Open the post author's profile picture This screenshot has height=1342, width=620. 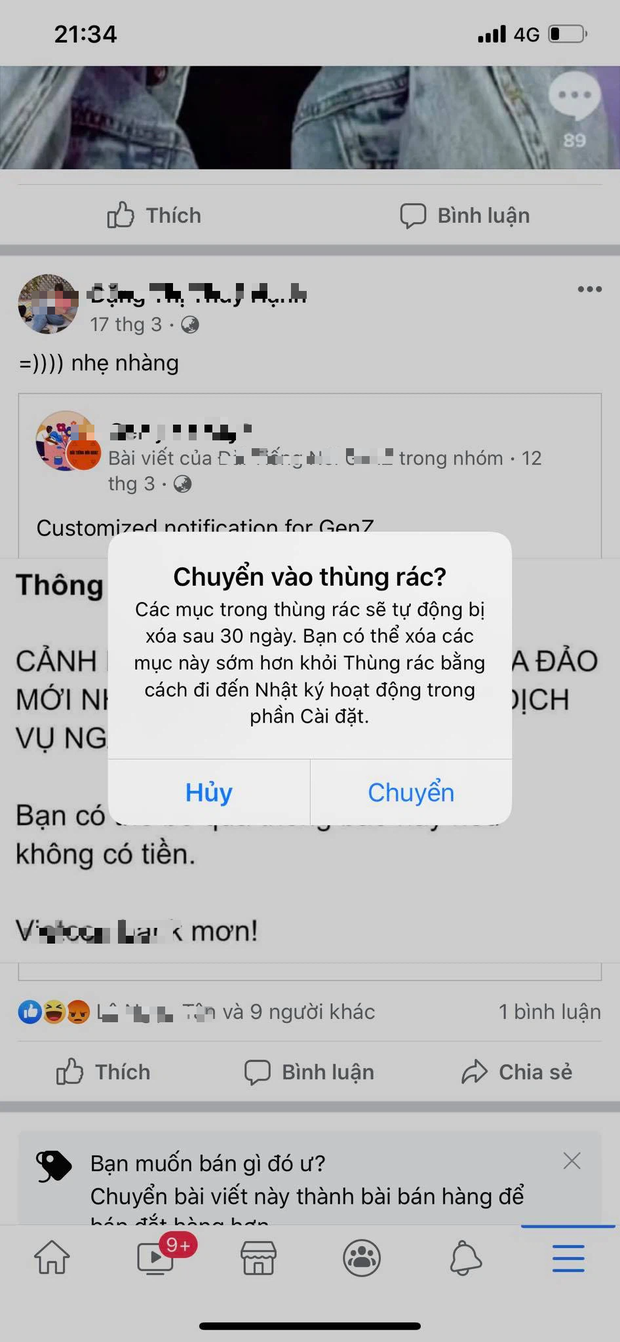click(48, 304)
